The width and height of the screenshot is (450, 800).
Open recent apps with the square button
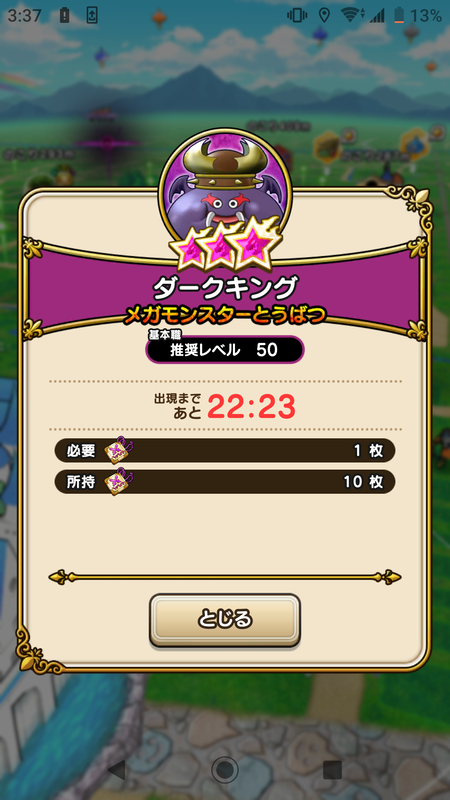click(x=332, y=770)
